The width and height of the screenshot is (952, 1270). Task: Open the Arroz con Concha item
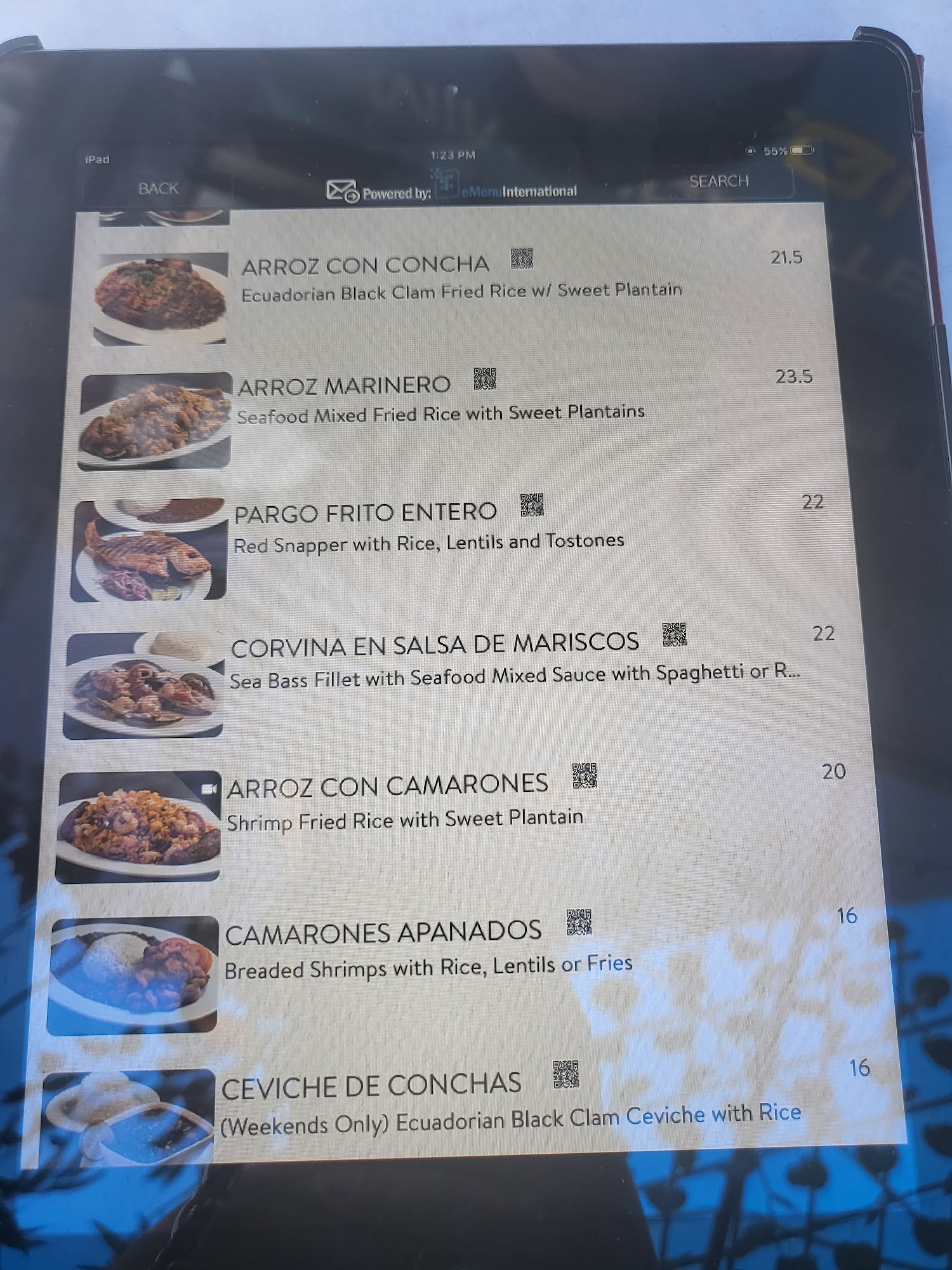[x=365, y=266]
